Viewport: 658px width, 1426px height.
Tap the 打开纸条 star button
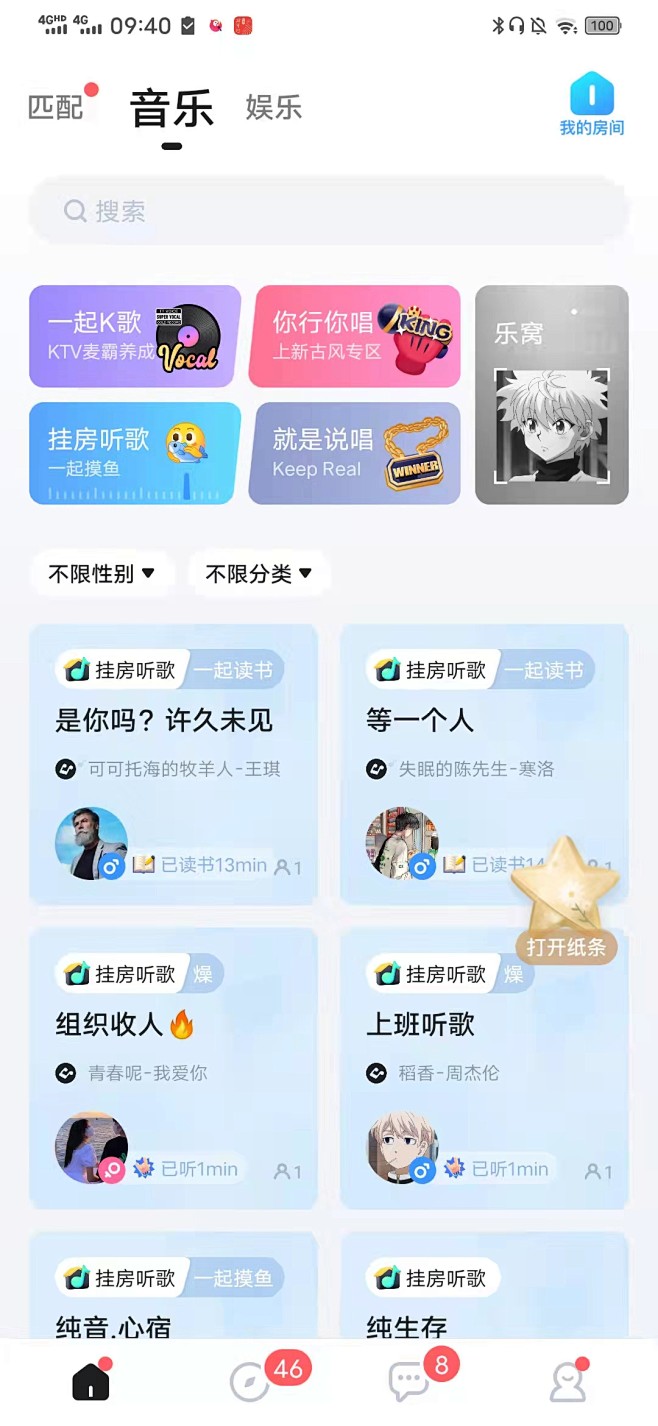click(x=566, y=900)
